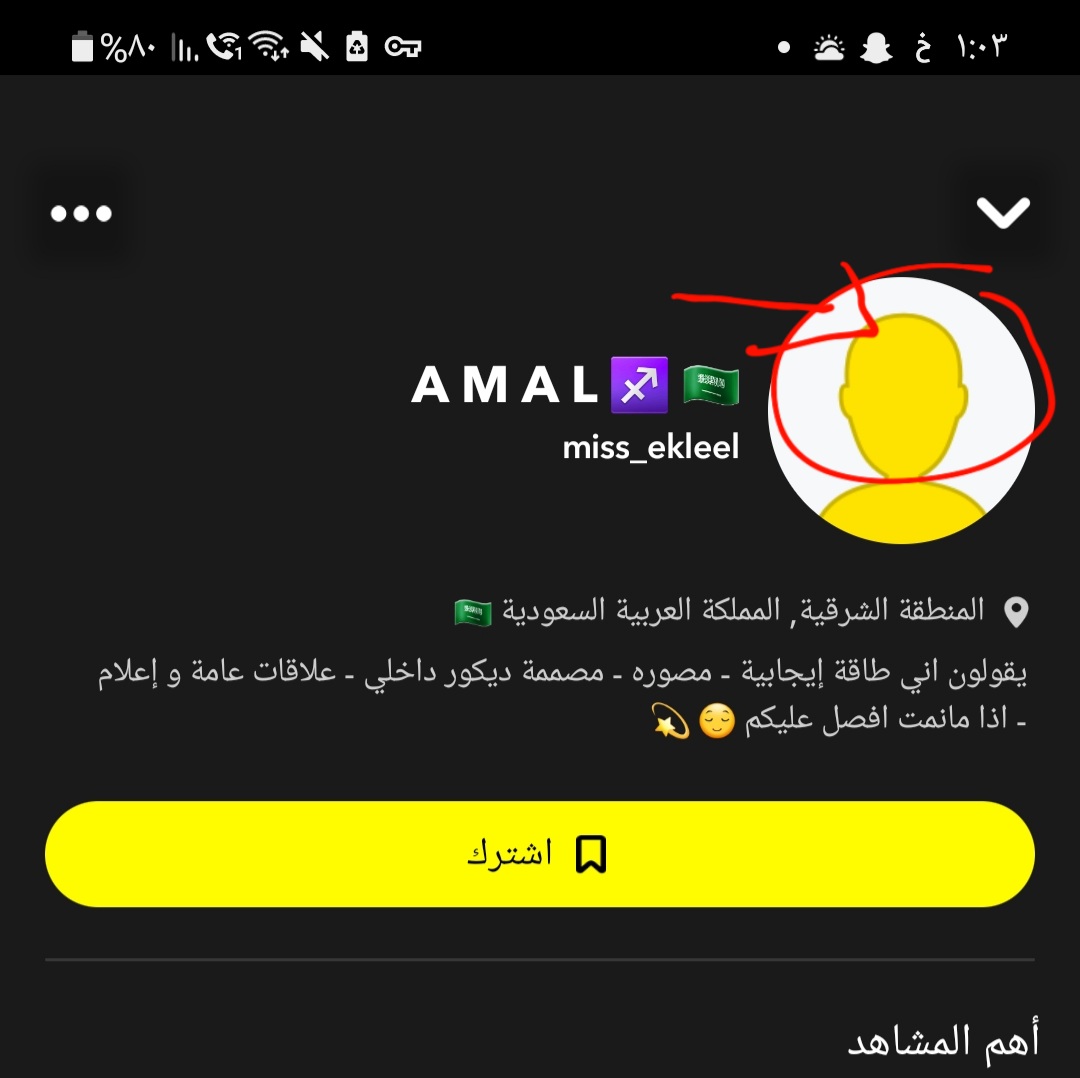This screenshot has width=1080, height=1078.
Task: Collapse the profile with the down chevron
Action: point(1002,212)
